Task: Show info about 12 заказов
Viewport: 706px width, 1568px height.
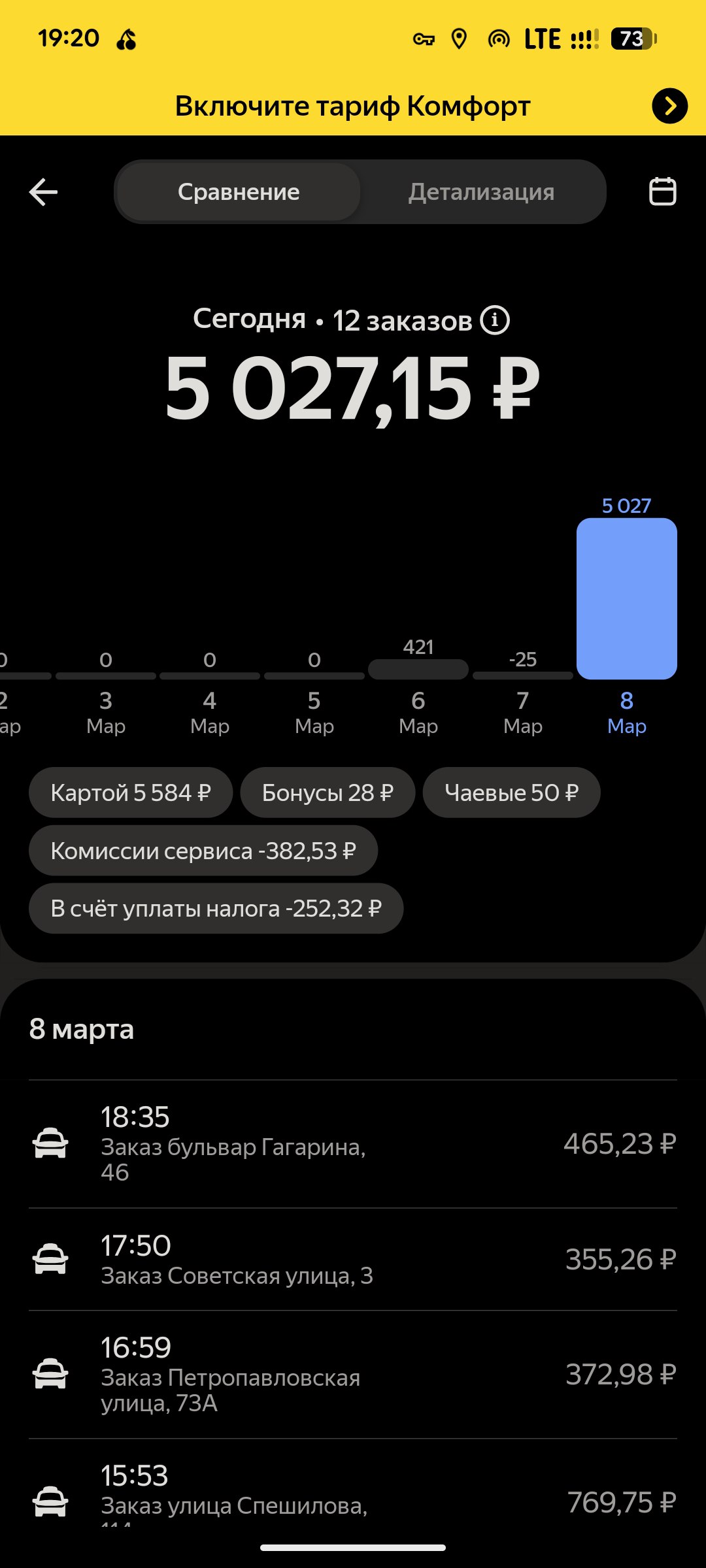Action: pos(495,321)
